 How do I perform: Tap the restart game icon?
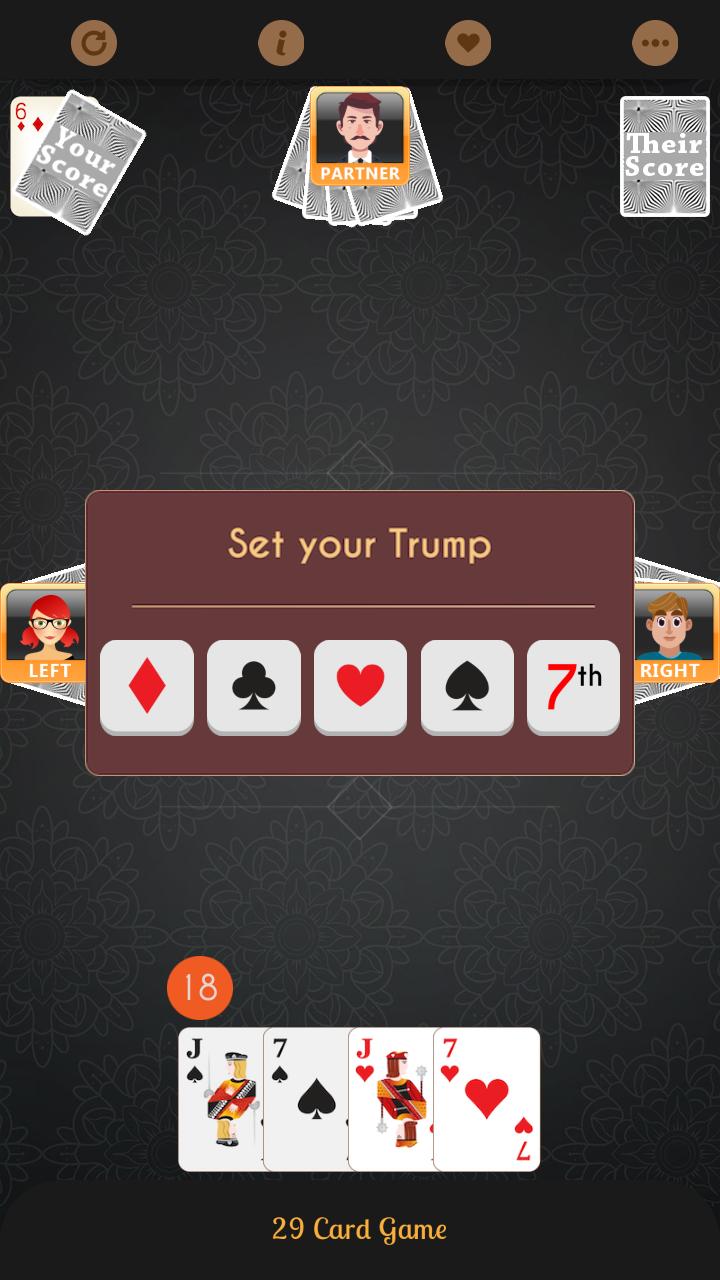pyautogui.click(x=94, y=43)
